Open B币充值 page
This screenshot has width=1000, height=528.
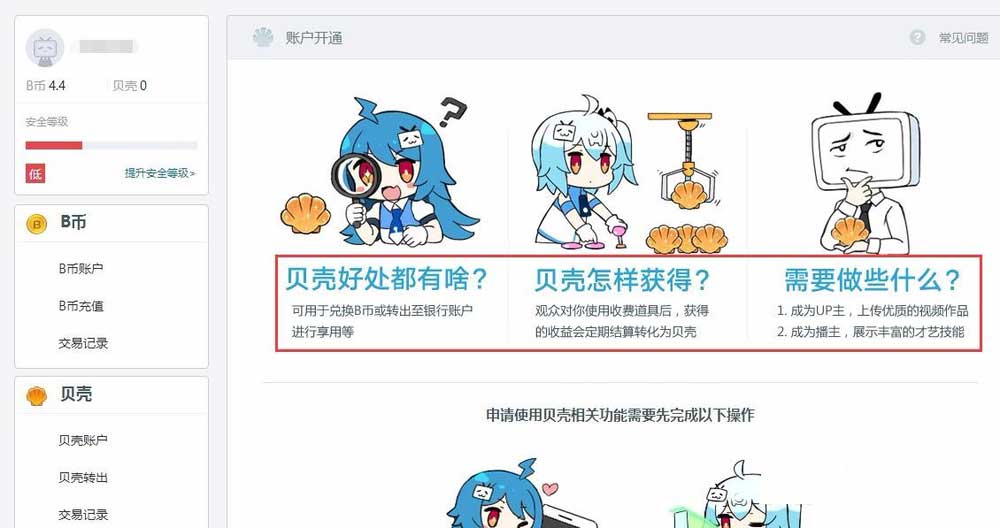(82, 306)
